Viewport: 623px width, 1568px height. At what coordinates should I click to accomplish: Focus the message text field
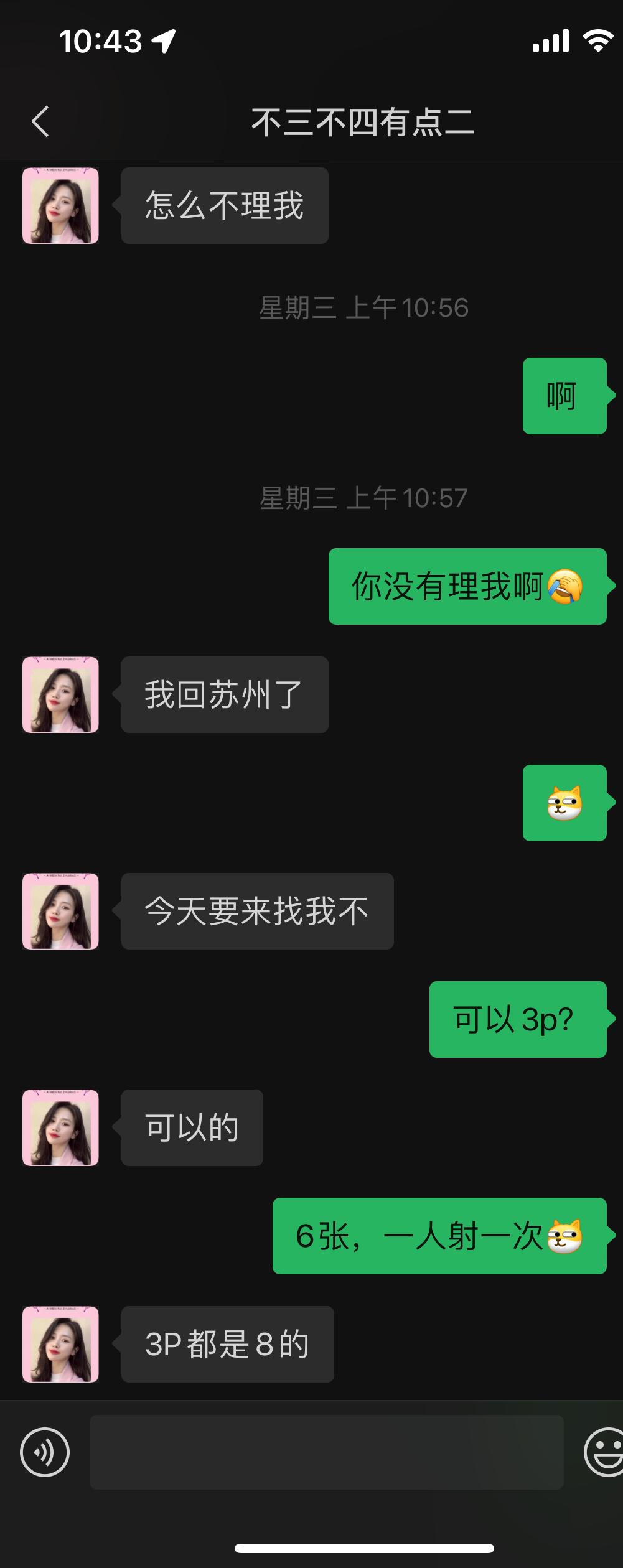coord(327,1453)
